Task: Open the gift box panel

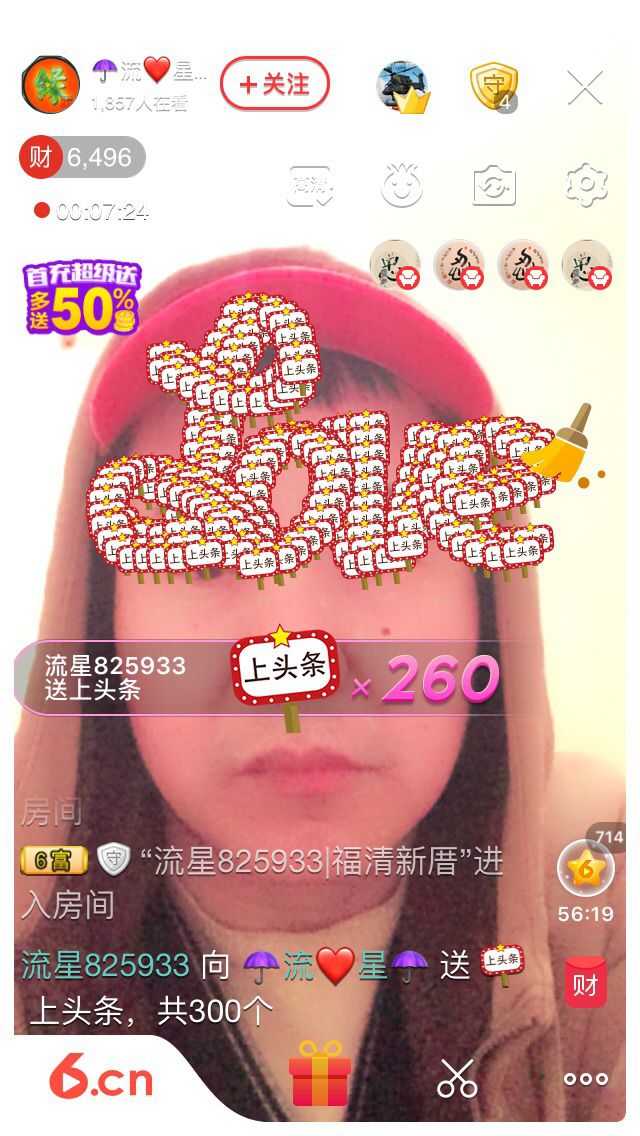Action: pos(320,1074)
